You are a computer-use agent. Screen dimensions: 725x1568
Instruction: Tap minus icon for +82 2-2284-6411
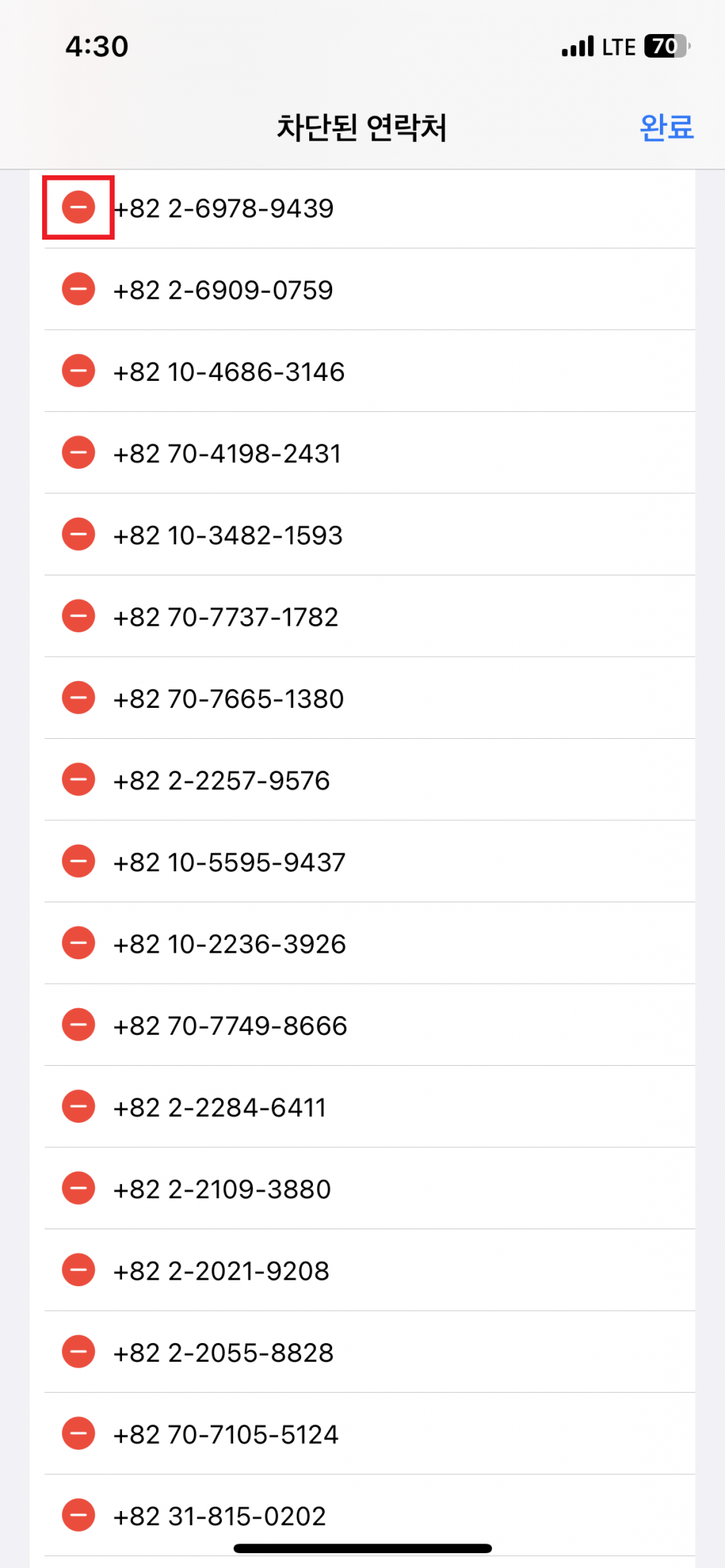(78, 1107)
